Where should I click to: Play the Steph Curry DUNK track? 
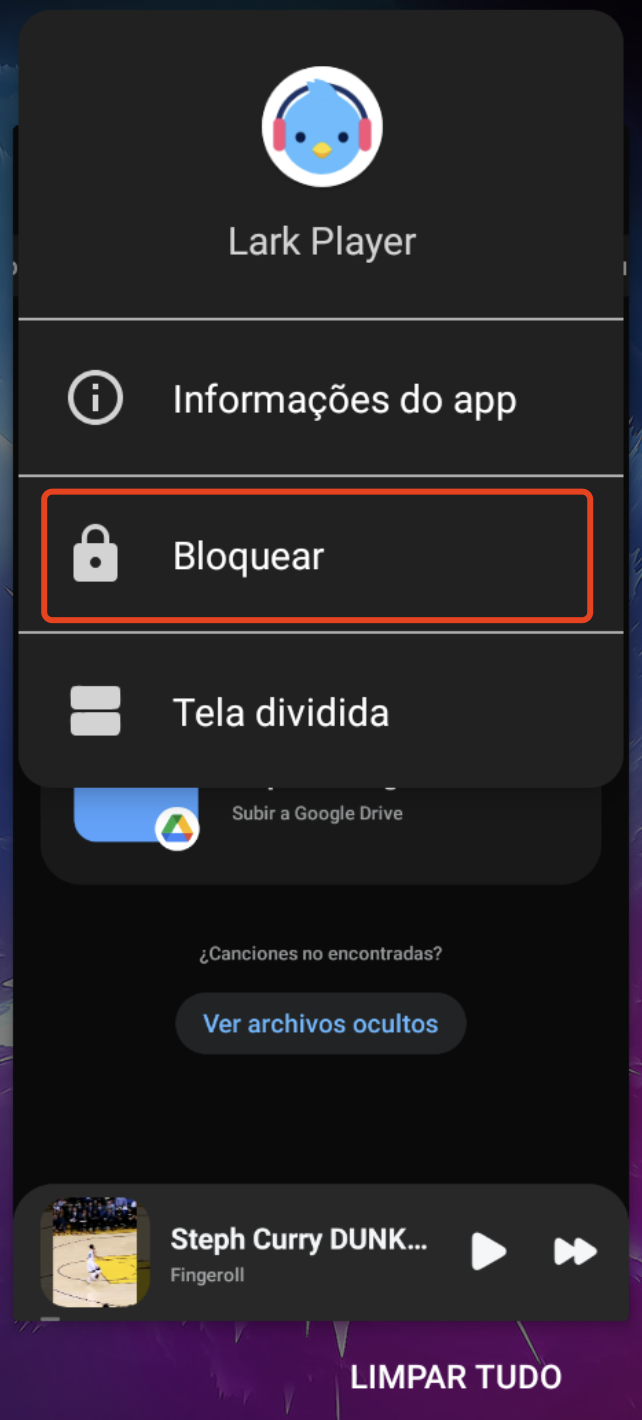point(488,1251)
